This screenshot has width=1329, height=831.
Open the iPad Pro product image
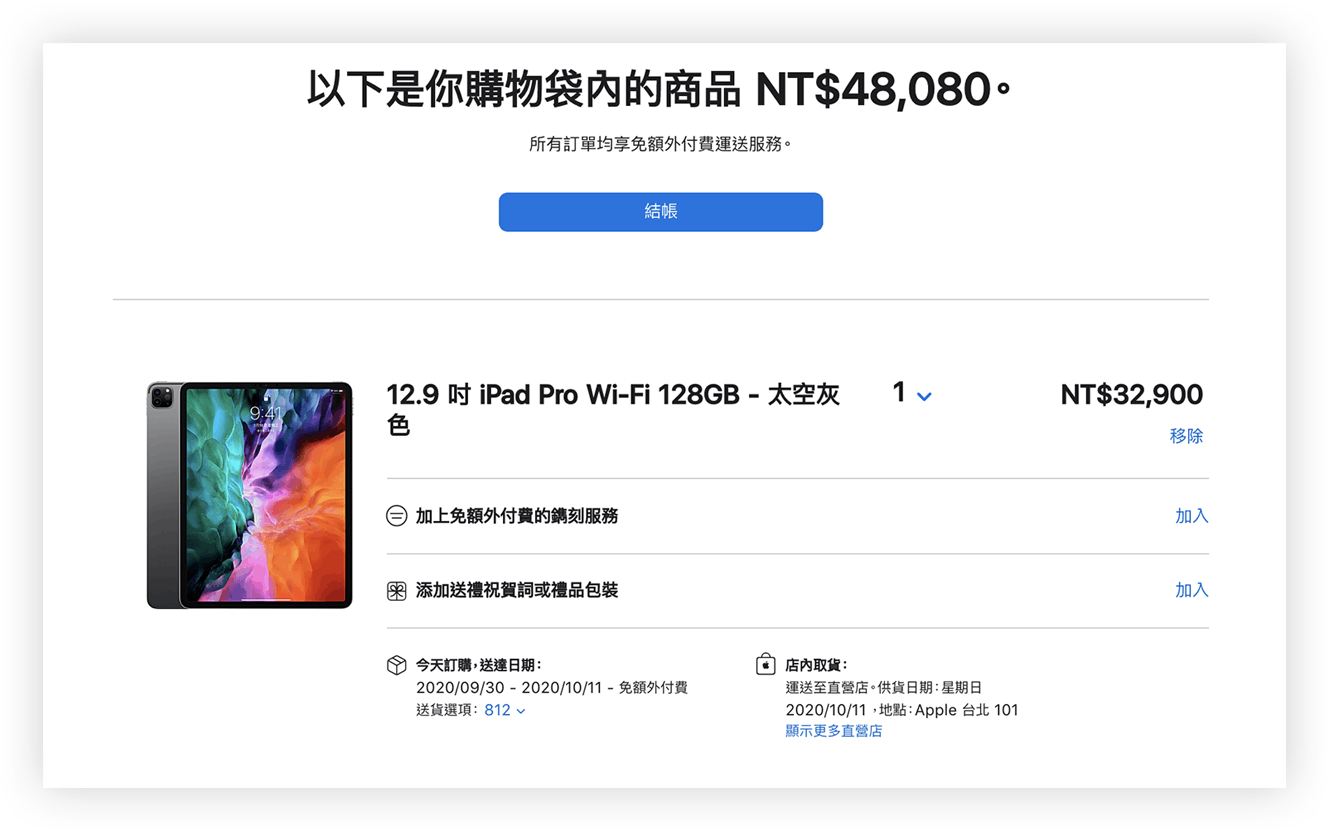249,495
